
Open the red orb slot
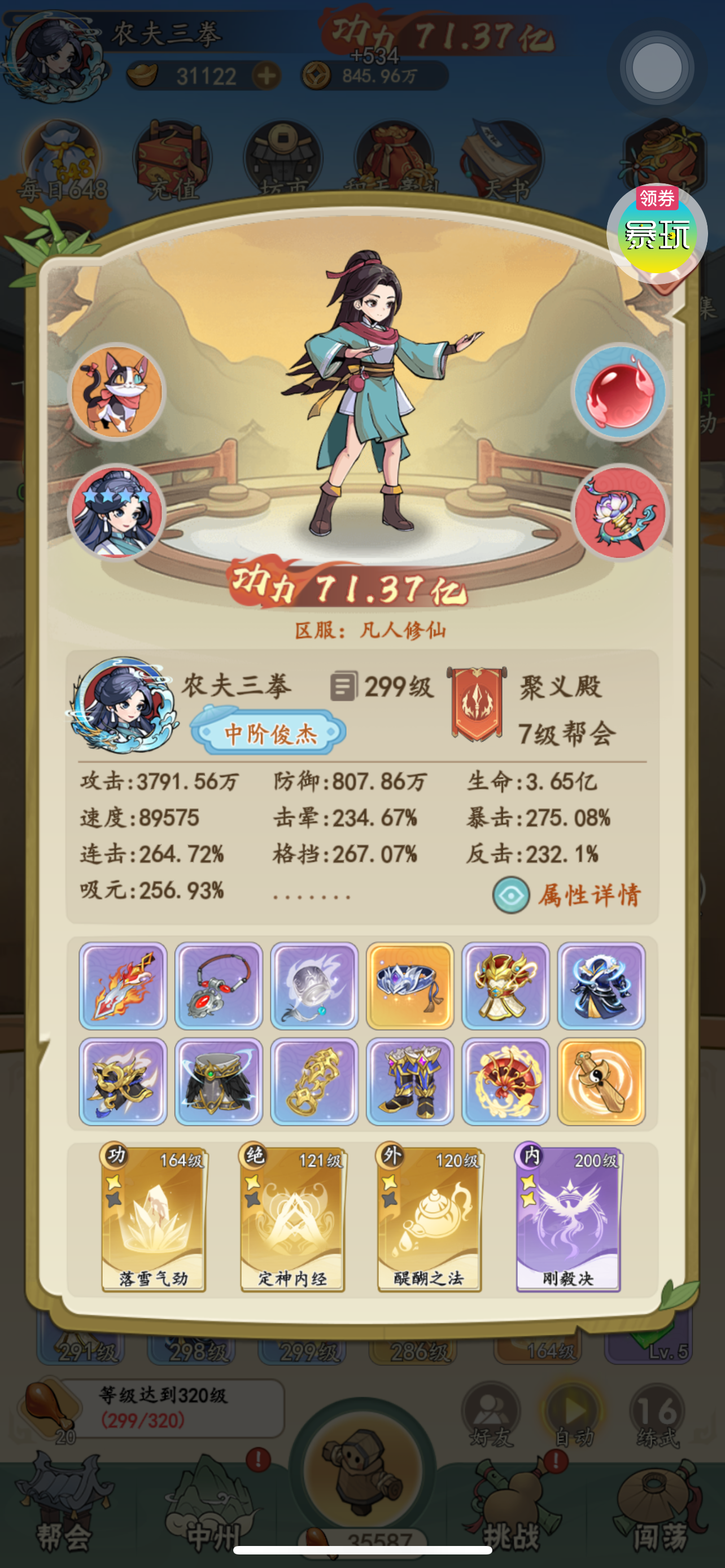pos(619,392)
